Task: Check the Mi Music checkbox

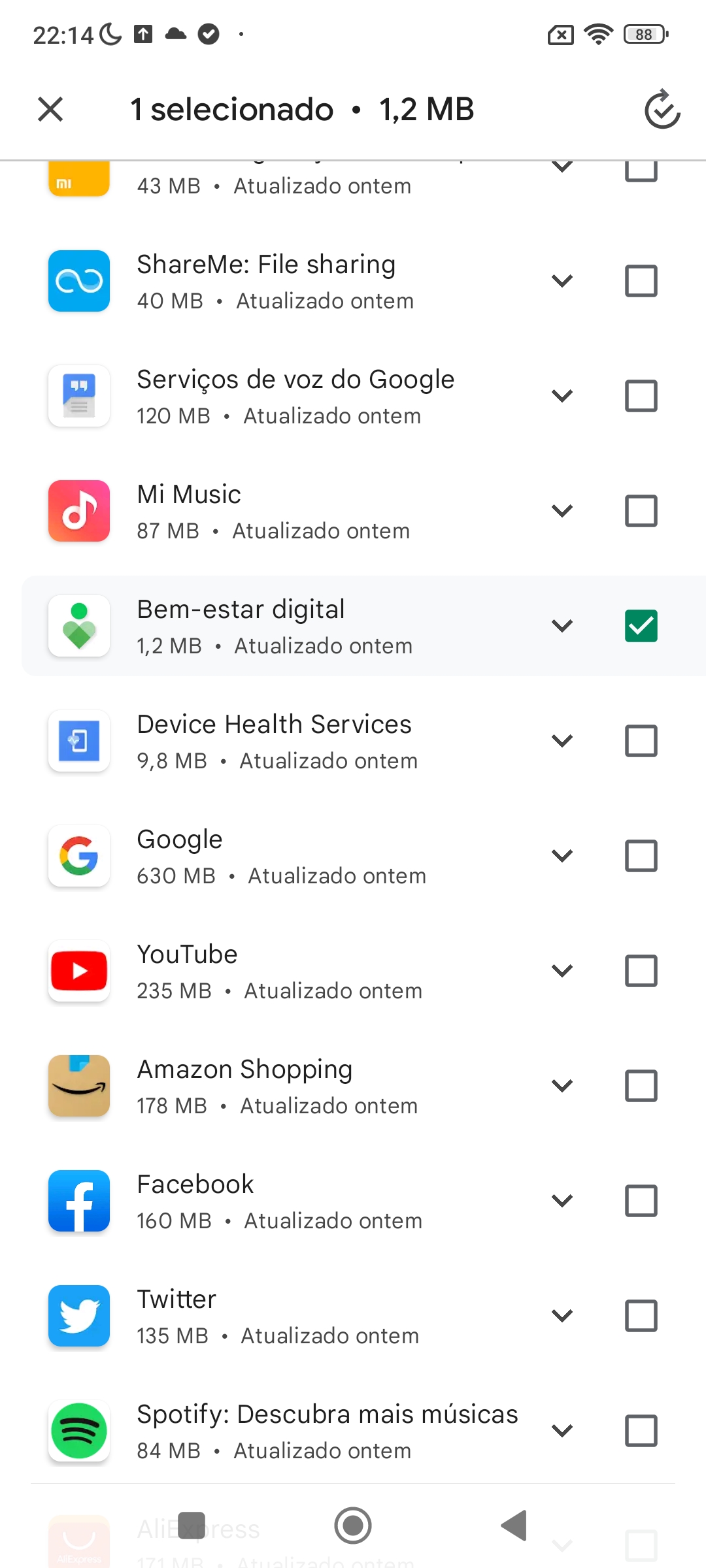Action: coord(641,511)
